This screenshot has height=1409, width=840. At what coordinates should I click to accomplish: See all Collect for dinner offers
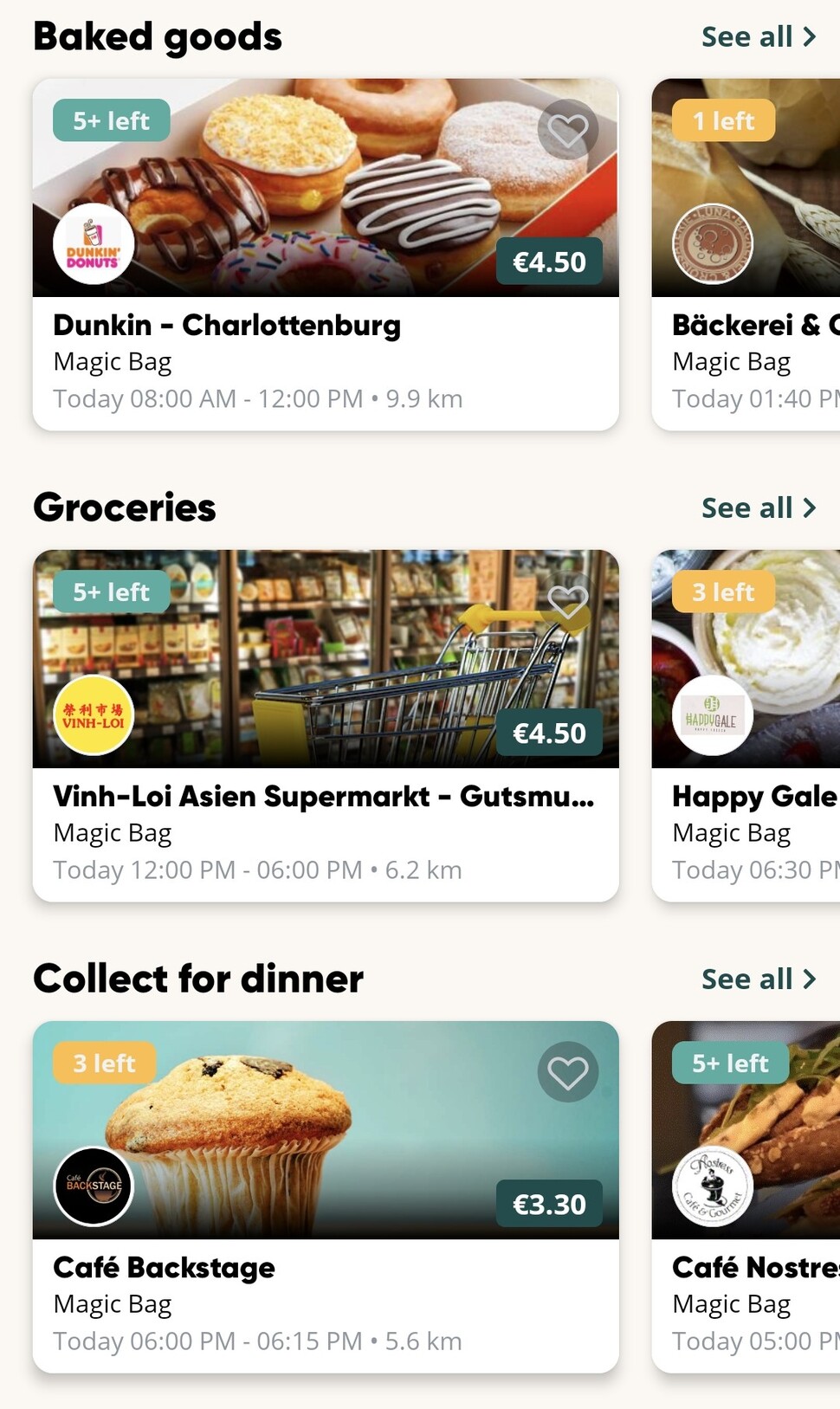pyautogui.click(x=758, y=979)
